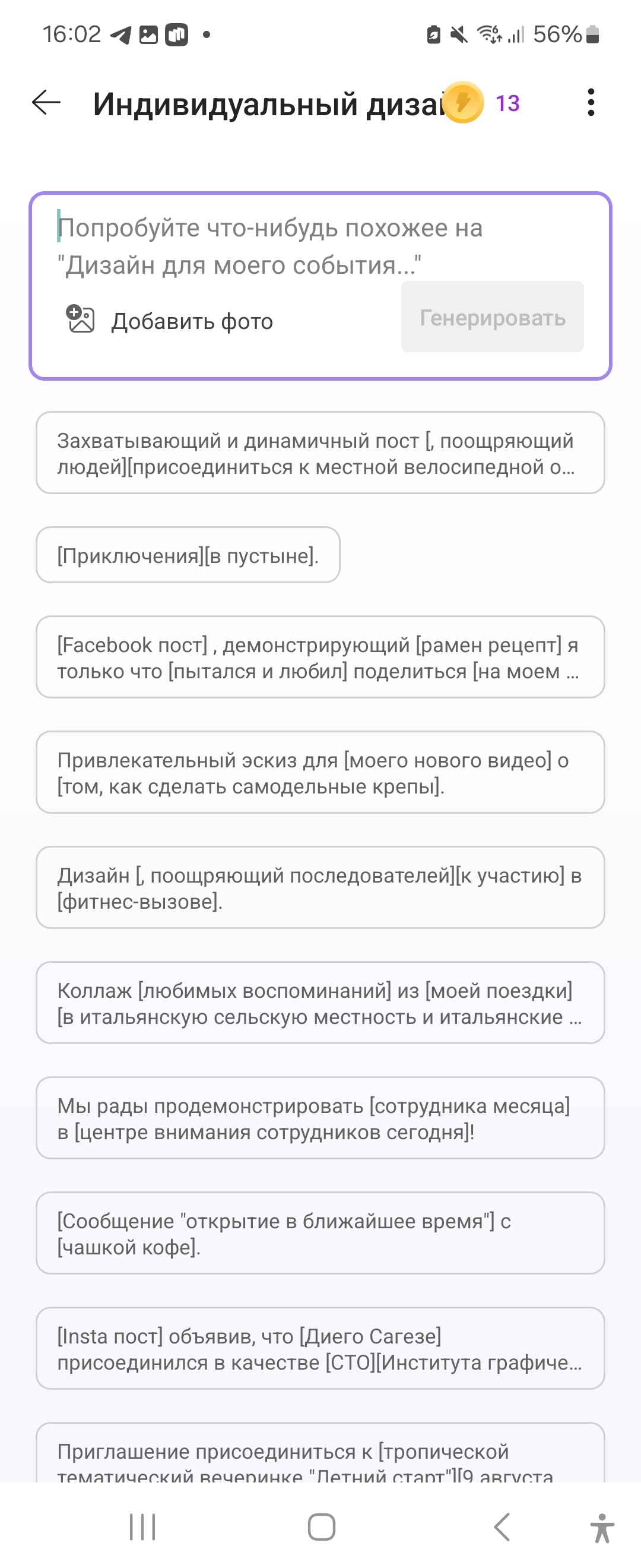Viewport: 641px width, 1568px height.
Task: Select the самодельные крепы video sketch suggestion
Action: tap(320, 773)
